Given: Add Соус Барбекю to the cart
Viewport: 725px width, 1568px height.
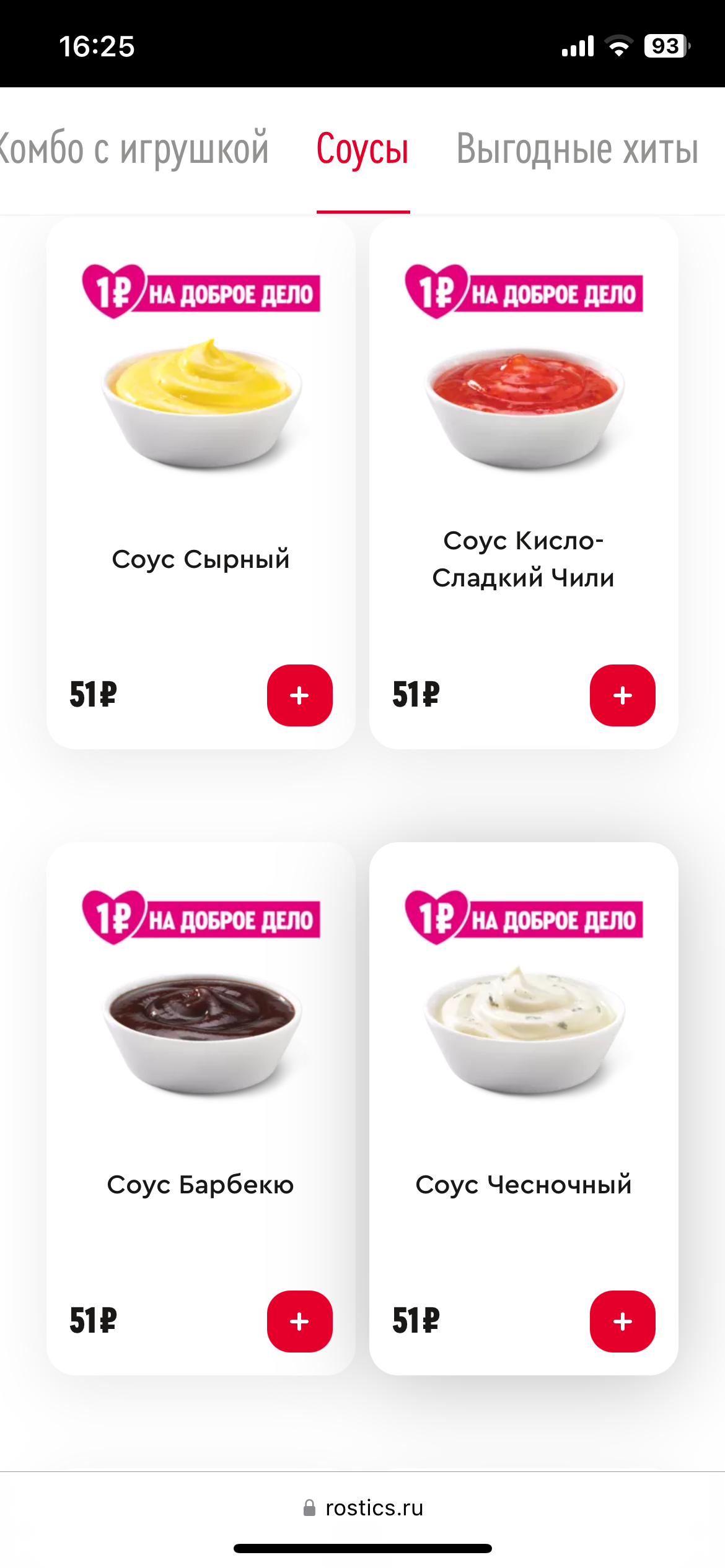Looking at the screenshot, I should 299,1321.
